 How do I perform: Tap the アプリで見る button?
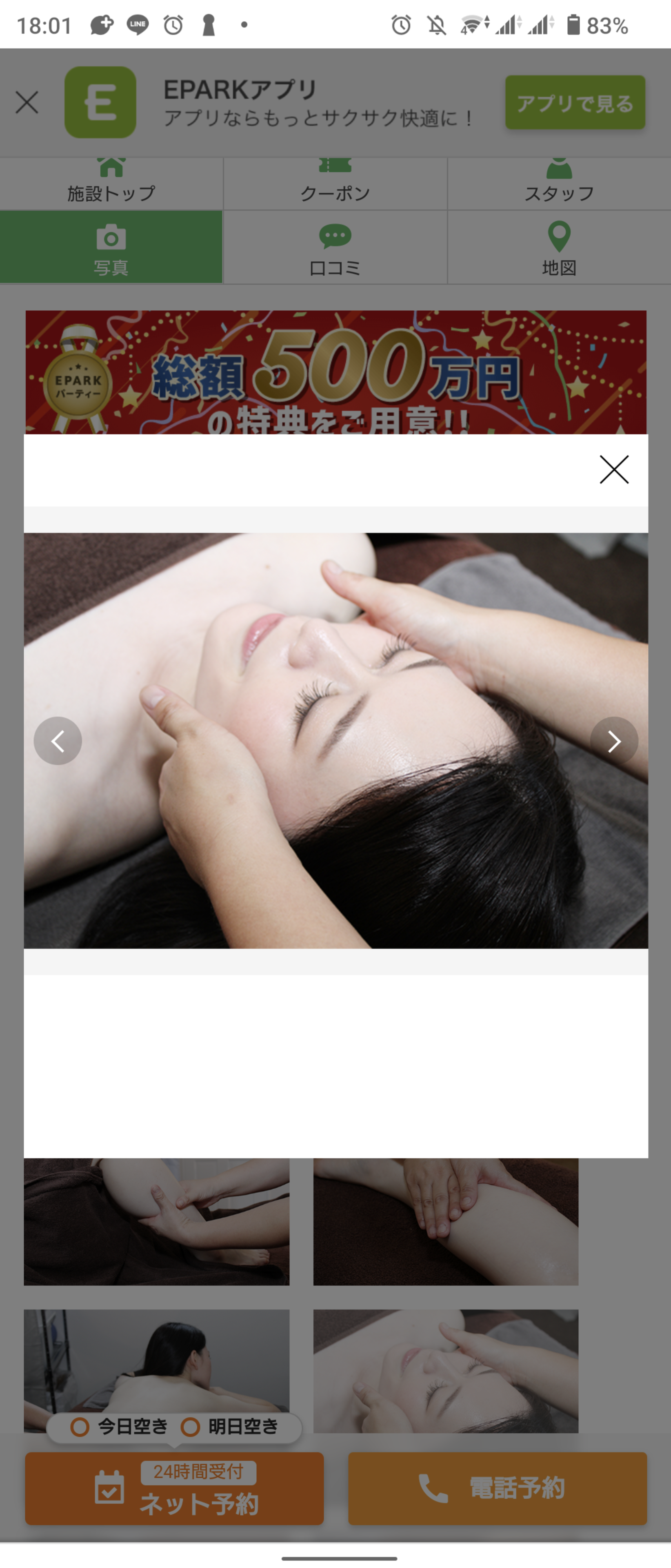click(x=574, y=102)
